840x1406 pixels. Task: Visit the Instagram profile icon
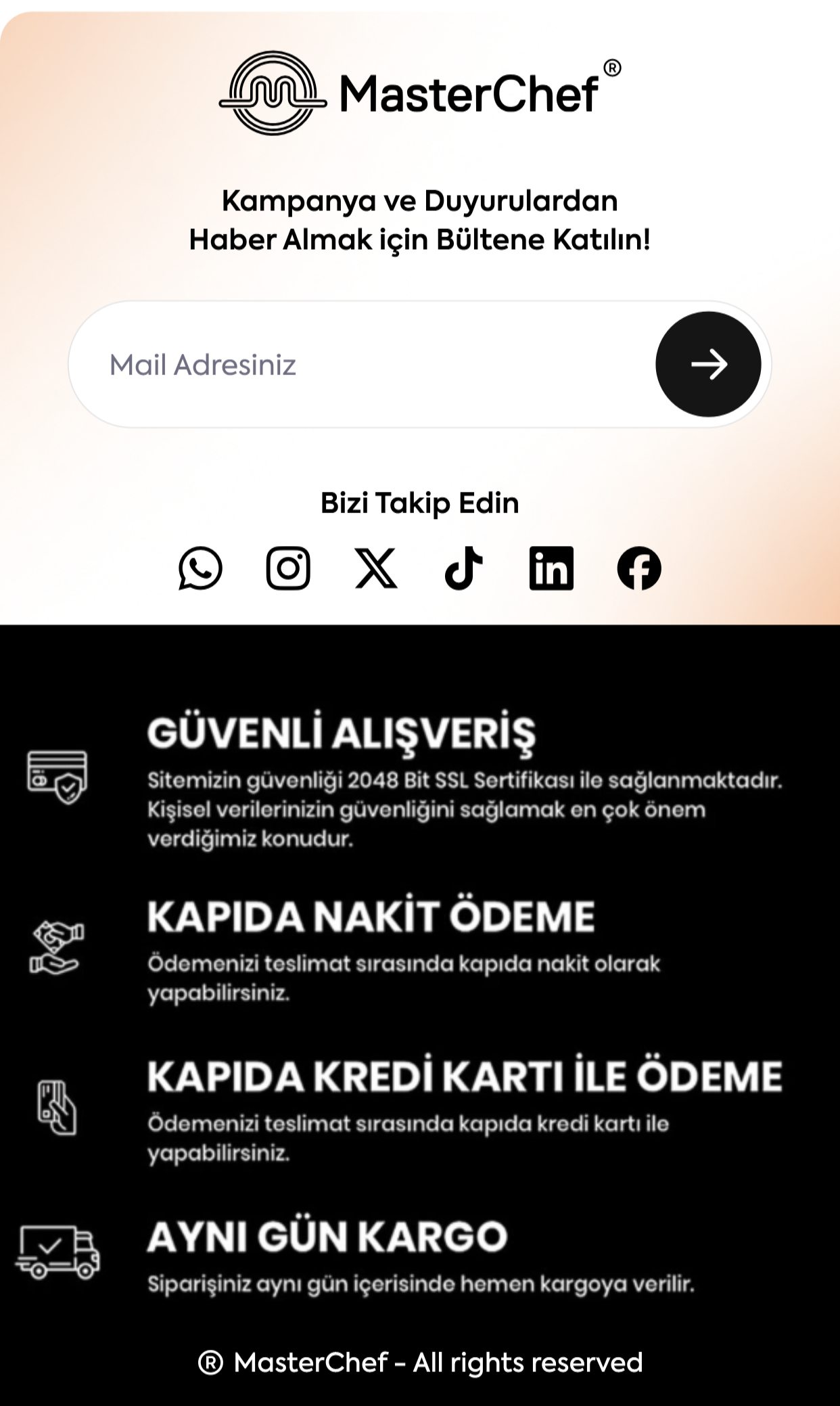click(x=288, y=568)
